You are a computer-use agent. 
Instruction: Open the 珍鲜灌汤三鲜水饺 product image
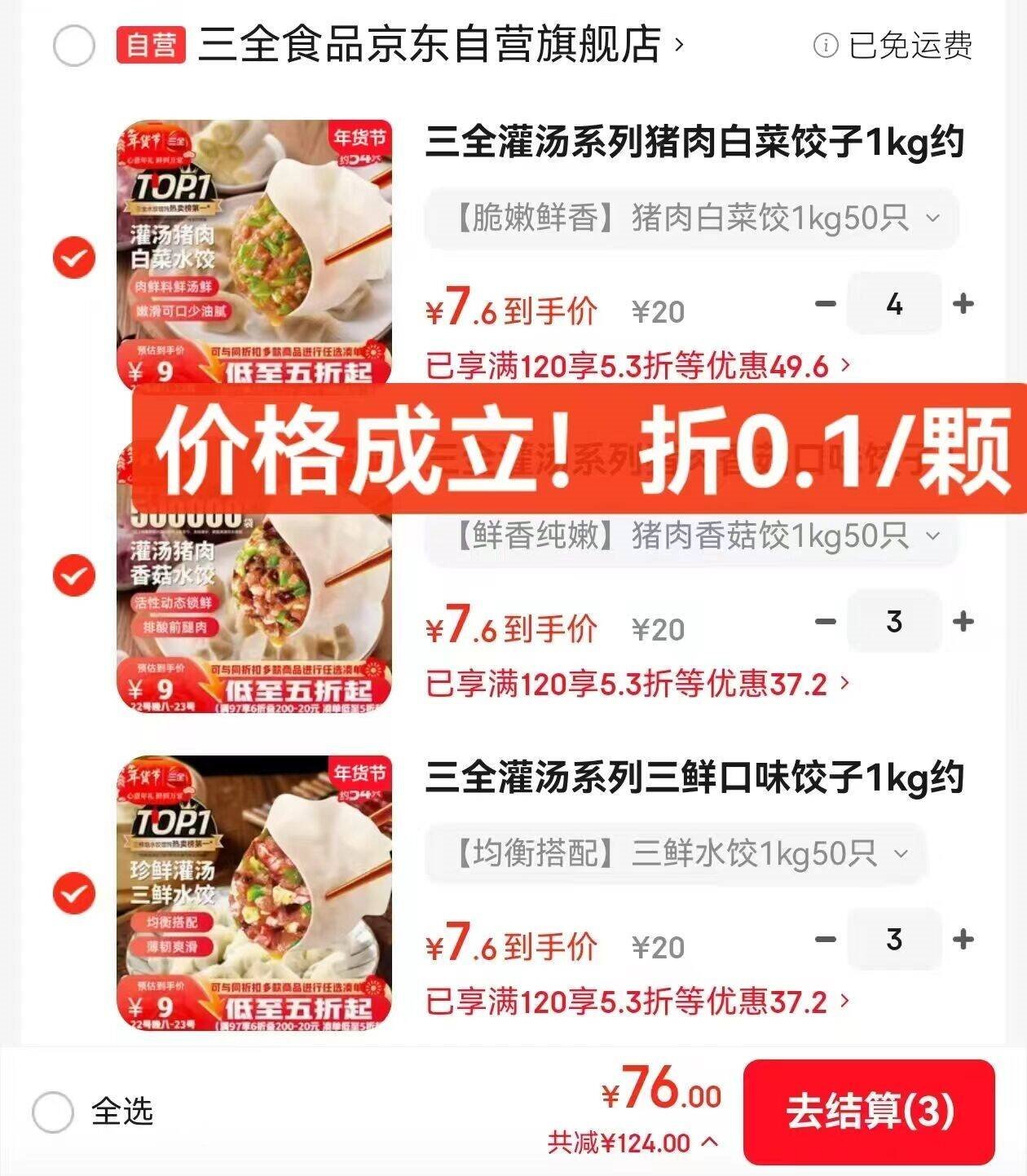pos(254,892)
